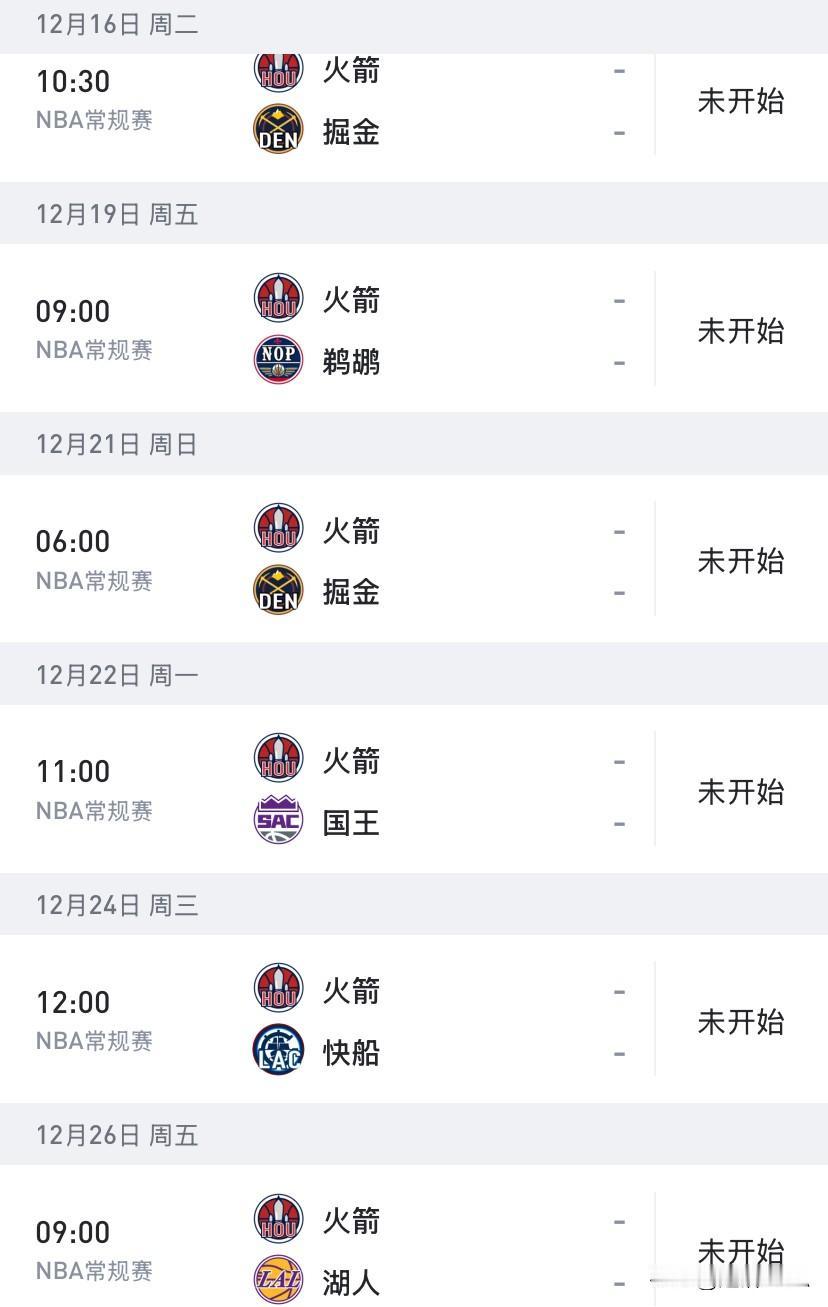Click the score dash for the December 24 Rockets game
Viewport: 828px width, 1307px height.
tap(620, 990)
